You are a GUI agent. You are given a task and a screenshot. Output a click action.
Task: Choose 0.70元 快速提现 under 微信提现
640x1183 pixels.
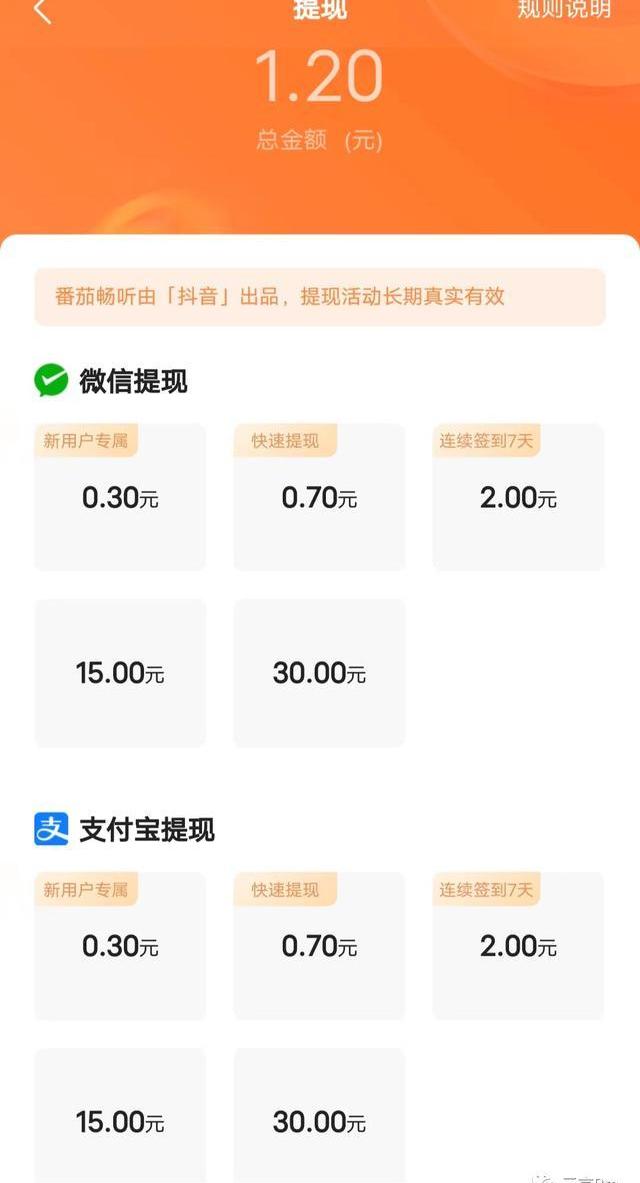319,498
